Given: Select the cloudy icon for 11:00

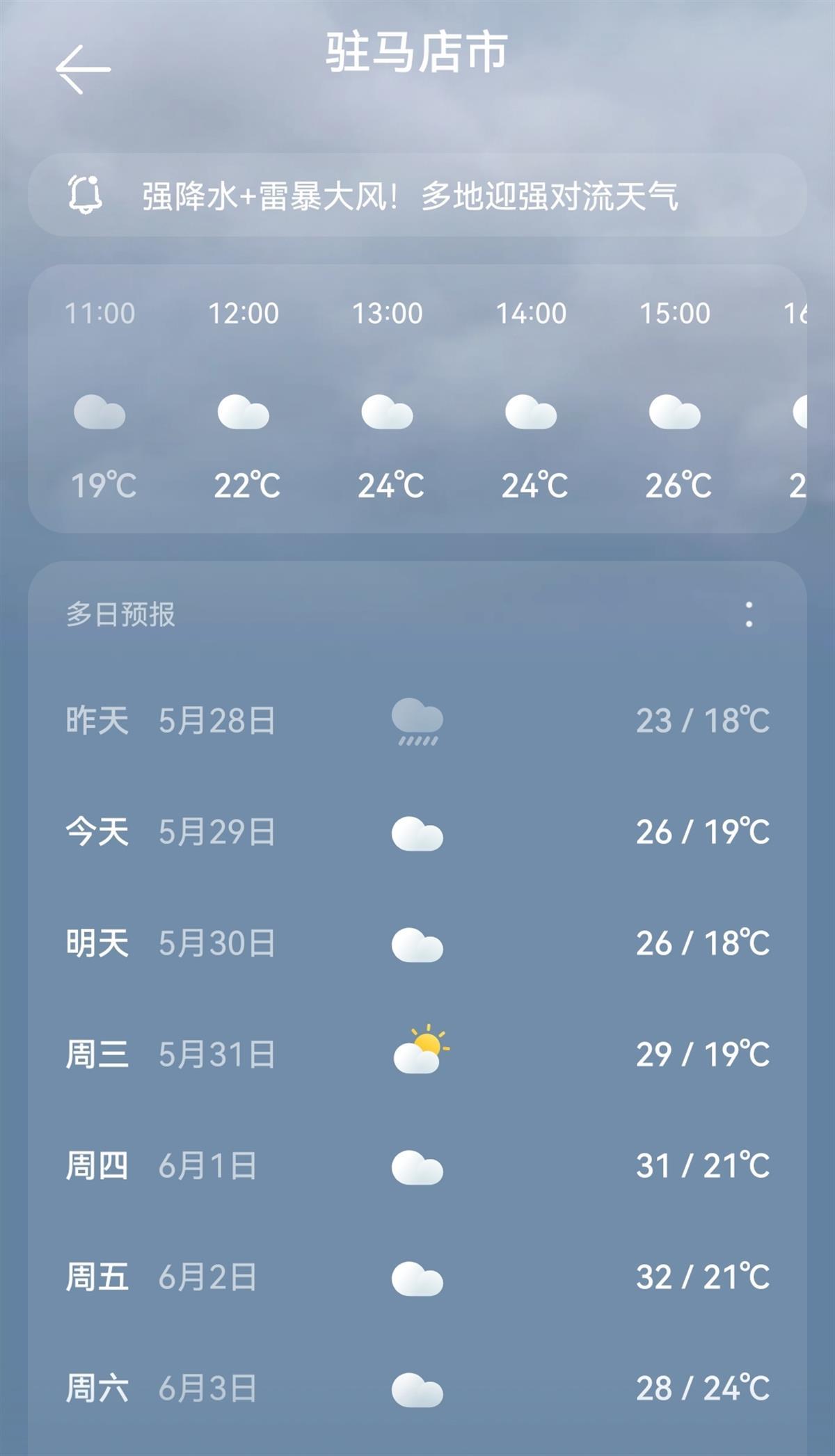Looking at the screenshot, I should coord(102,412).
